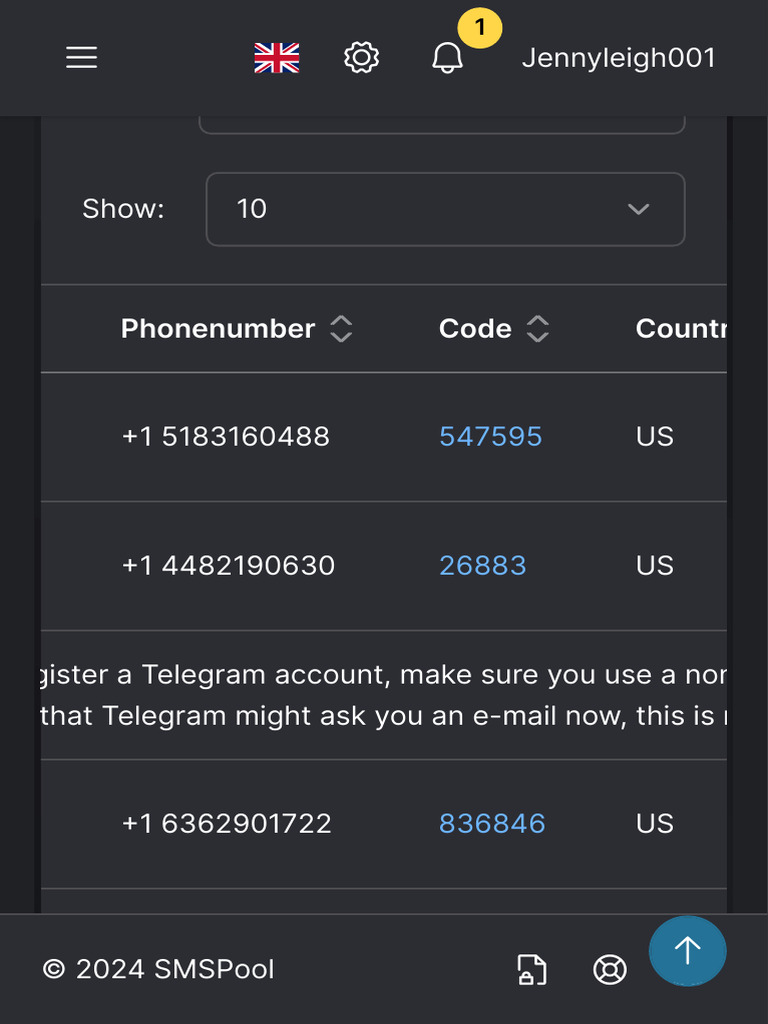This screenshot has height=1024, width=768.
Task: Tap the code 547595 link
Action: coord(490,436)
